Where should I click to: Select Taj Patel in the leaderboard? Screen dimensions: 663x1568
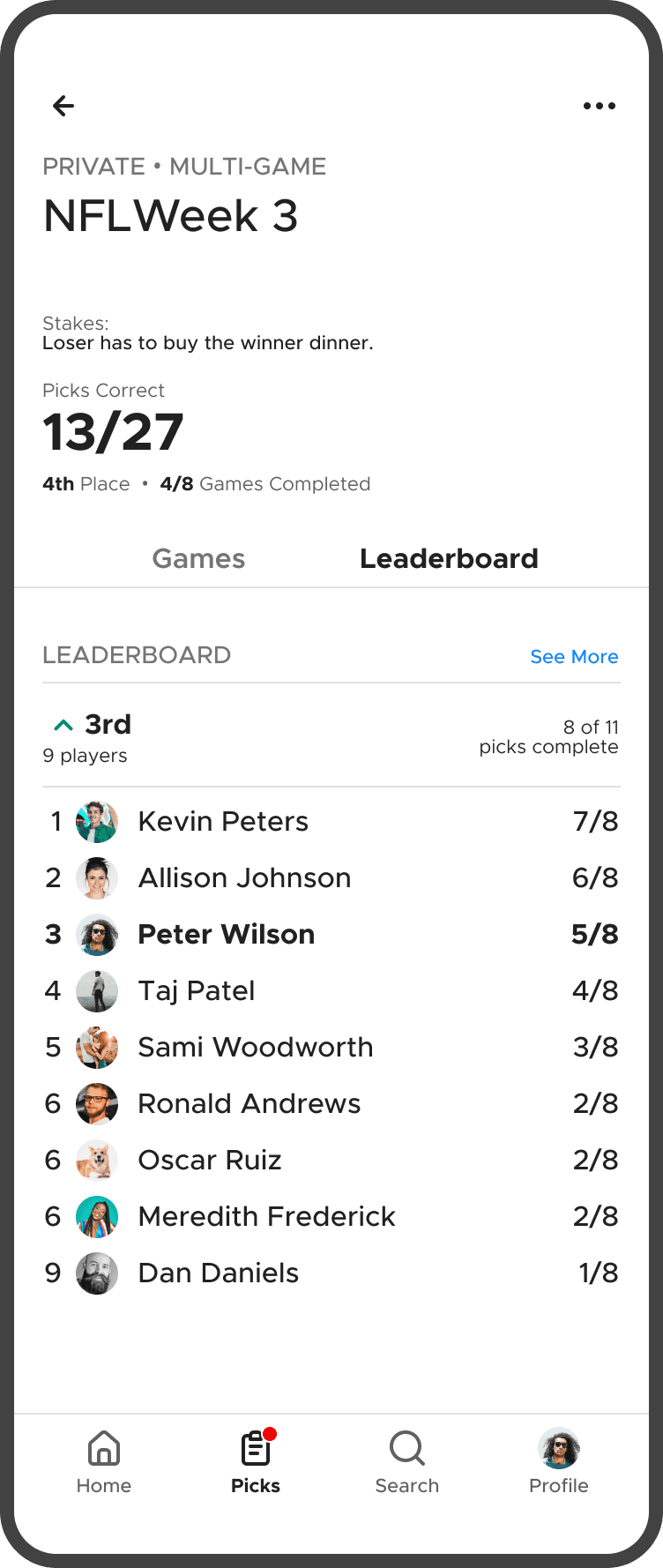coord(197,990)
